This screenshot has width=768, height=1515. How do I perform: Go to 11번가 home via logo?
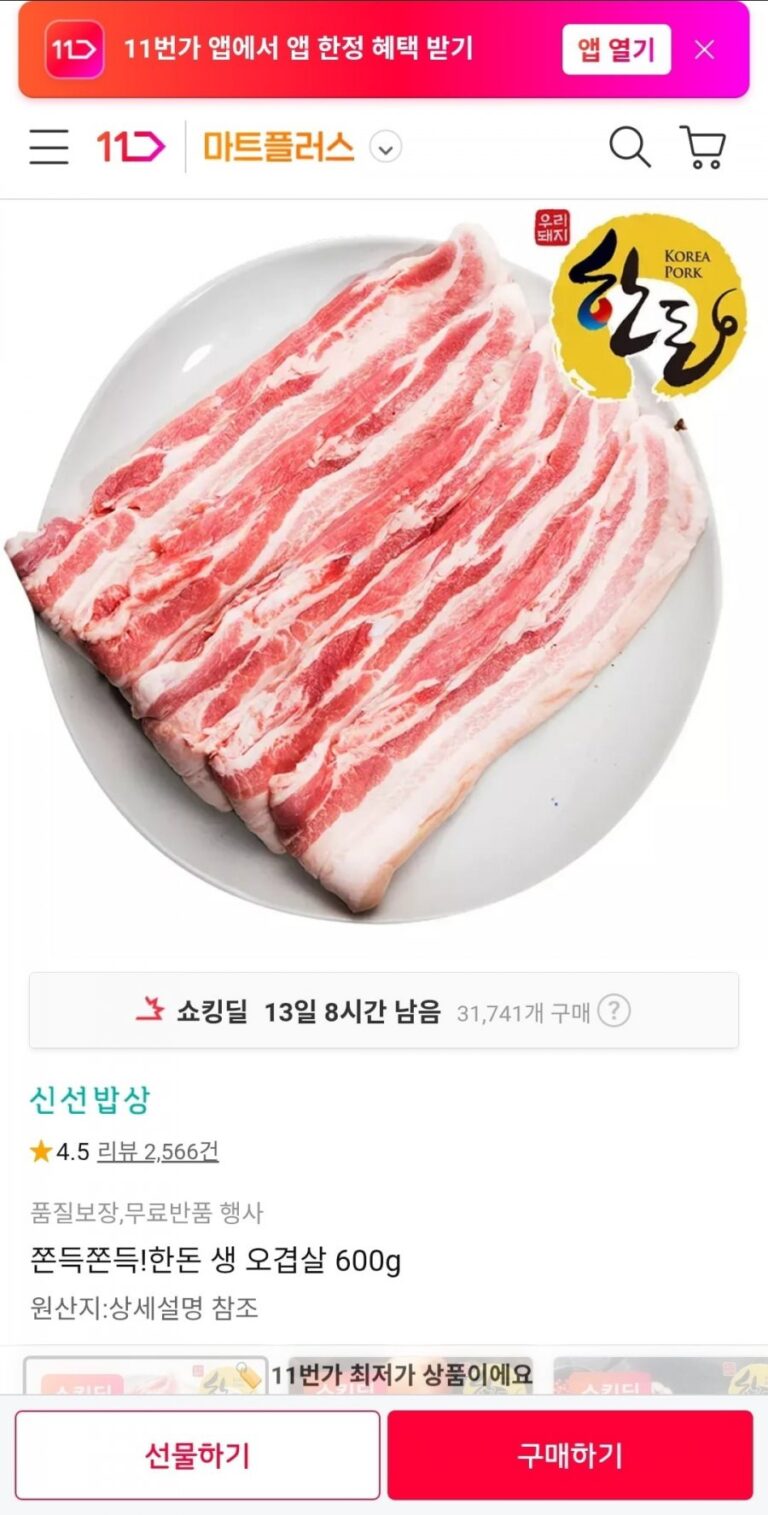(131, 148)
